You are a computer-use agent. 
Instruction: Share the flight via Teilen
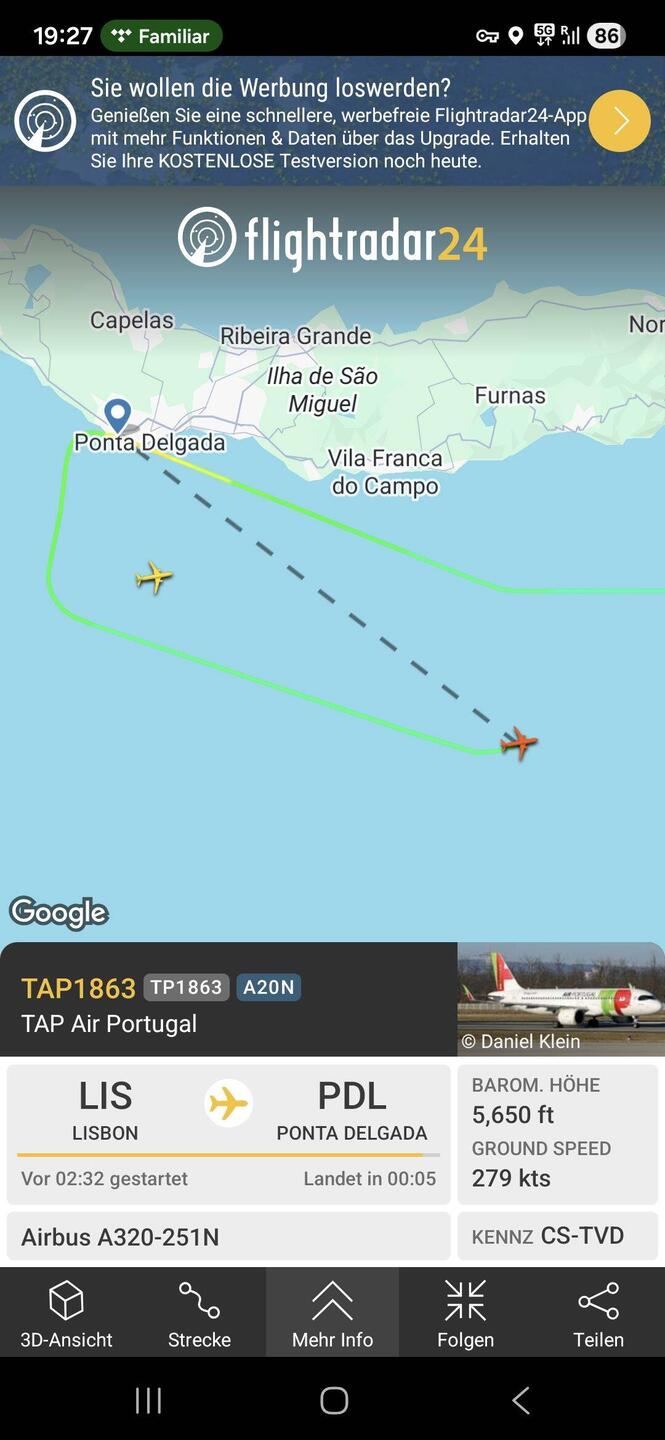point(598,1314)
